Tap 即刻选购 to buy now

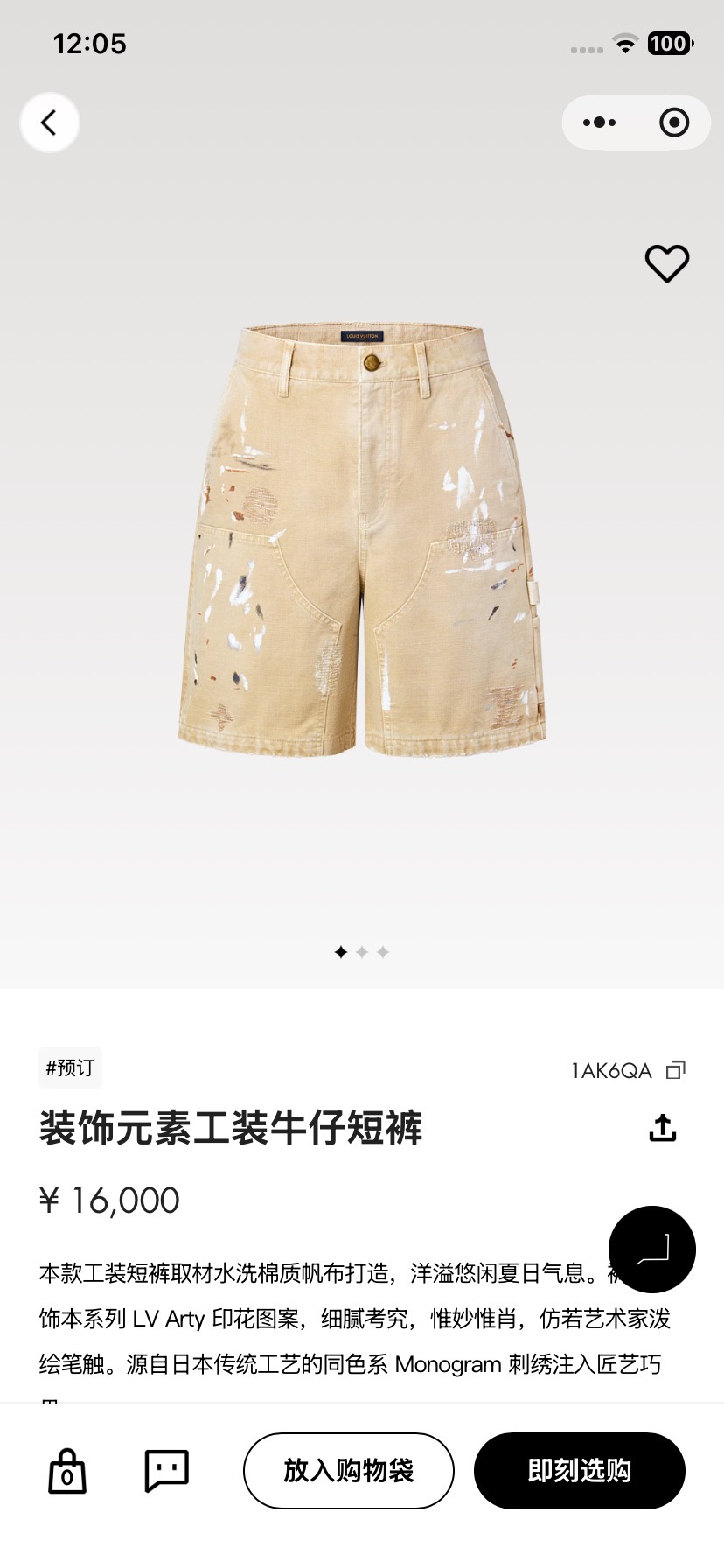(x=580, y=1471)
